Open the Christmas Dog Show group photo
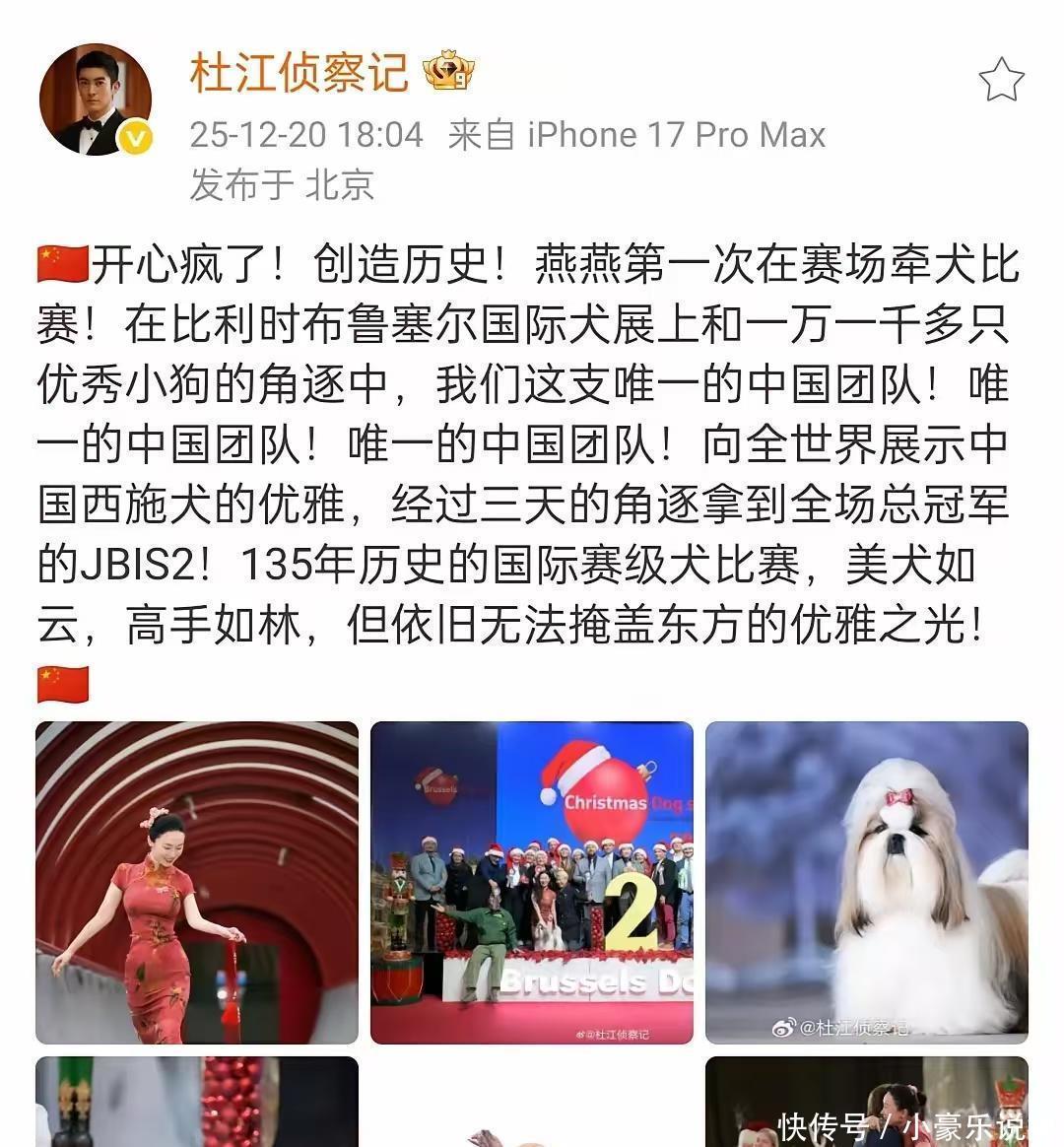Image resolution: width=1064 pixels, height=1147 pixels. click(x=532, y=882)
